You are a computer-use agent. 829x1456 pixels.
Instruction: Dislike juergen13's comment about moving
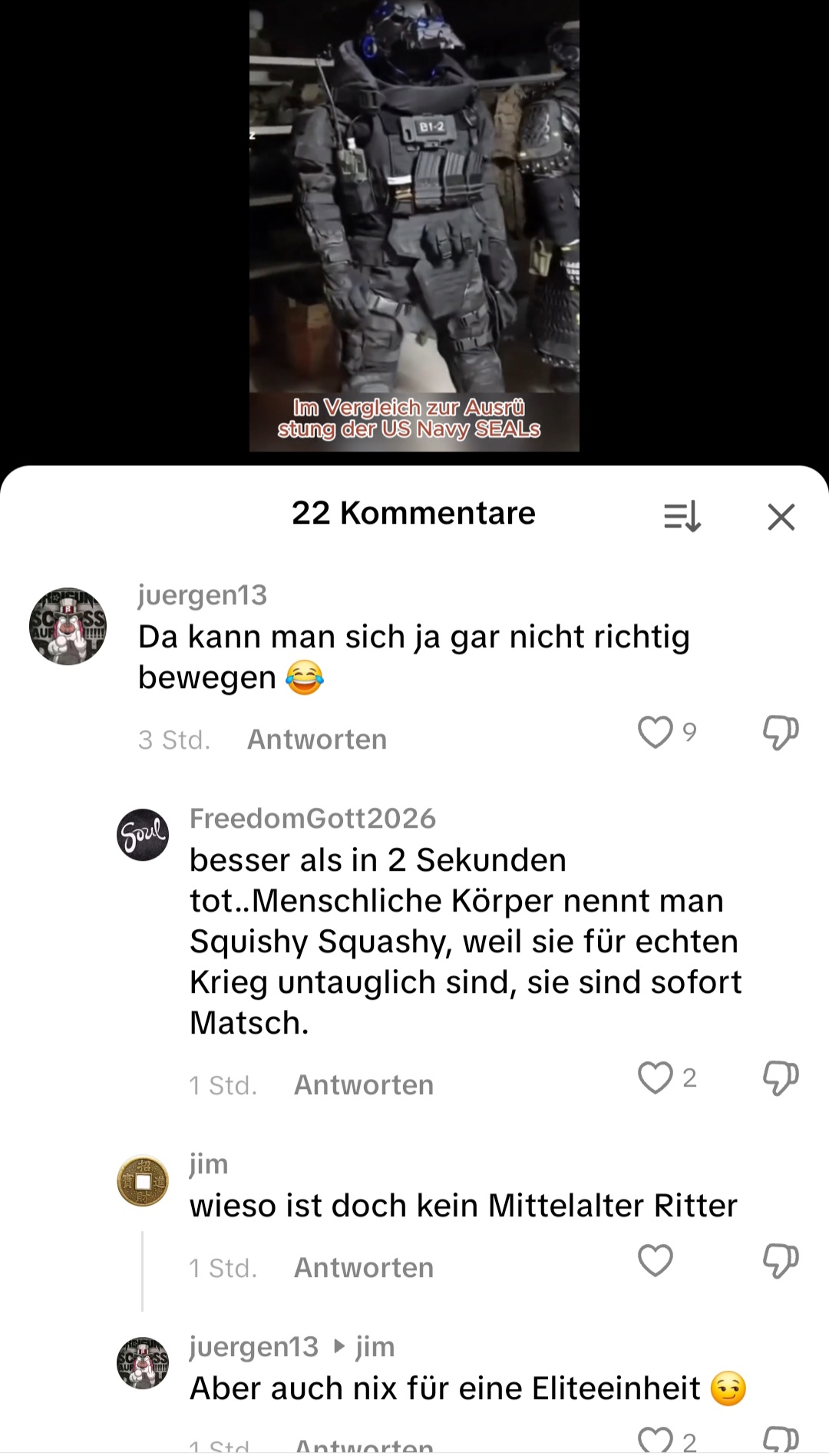tap(780, 732)
